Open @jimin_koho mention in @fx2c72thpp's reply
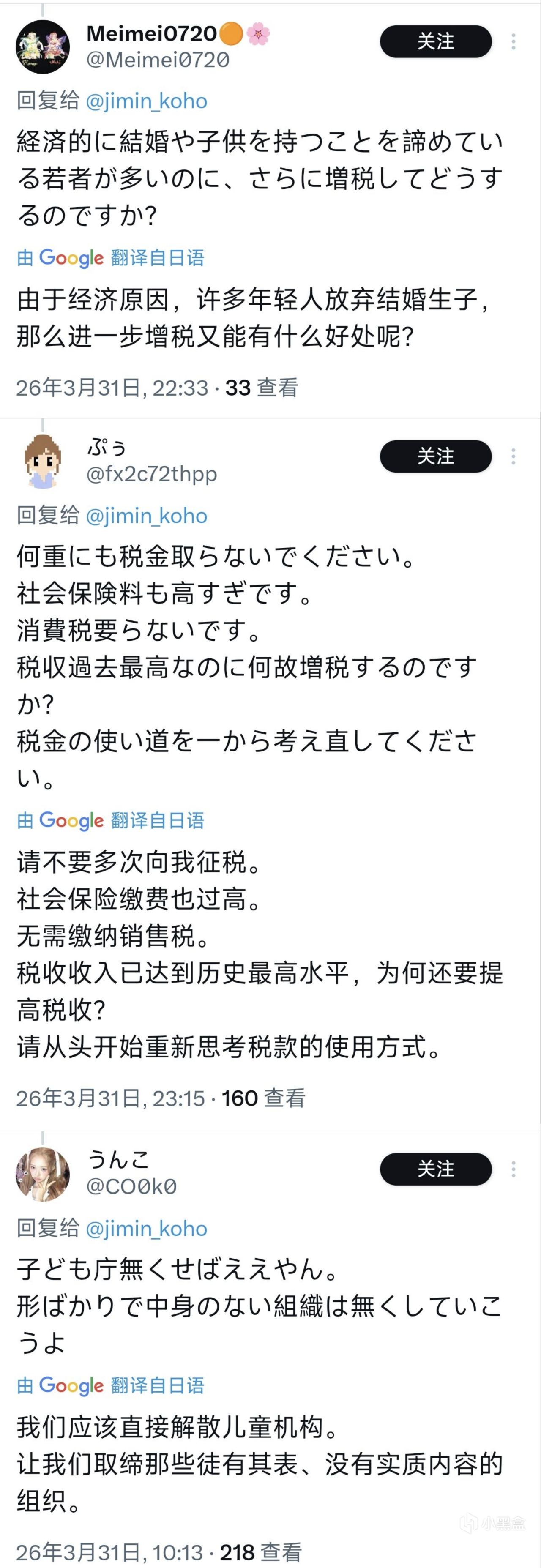Image resolution: width=541 pixels, height=1568 pixels. click(x=146, y=515)
